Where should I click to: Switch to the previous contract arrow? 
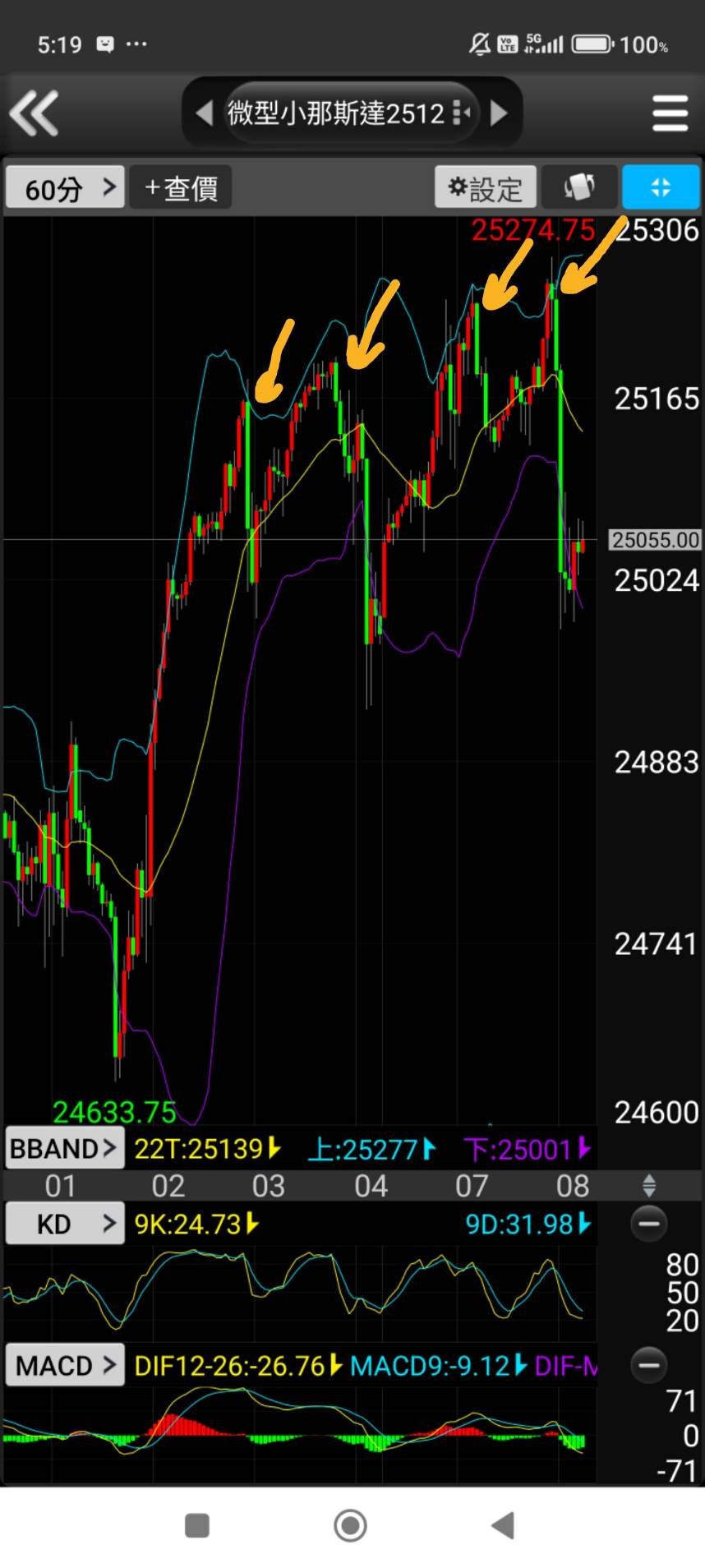coord(204,113)
